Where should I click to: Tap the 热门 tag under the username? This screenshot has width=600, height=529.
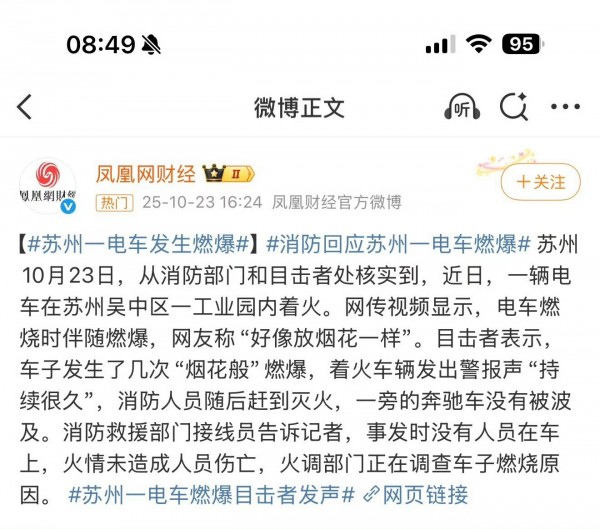pyautogui.click(x=113, y=203)
